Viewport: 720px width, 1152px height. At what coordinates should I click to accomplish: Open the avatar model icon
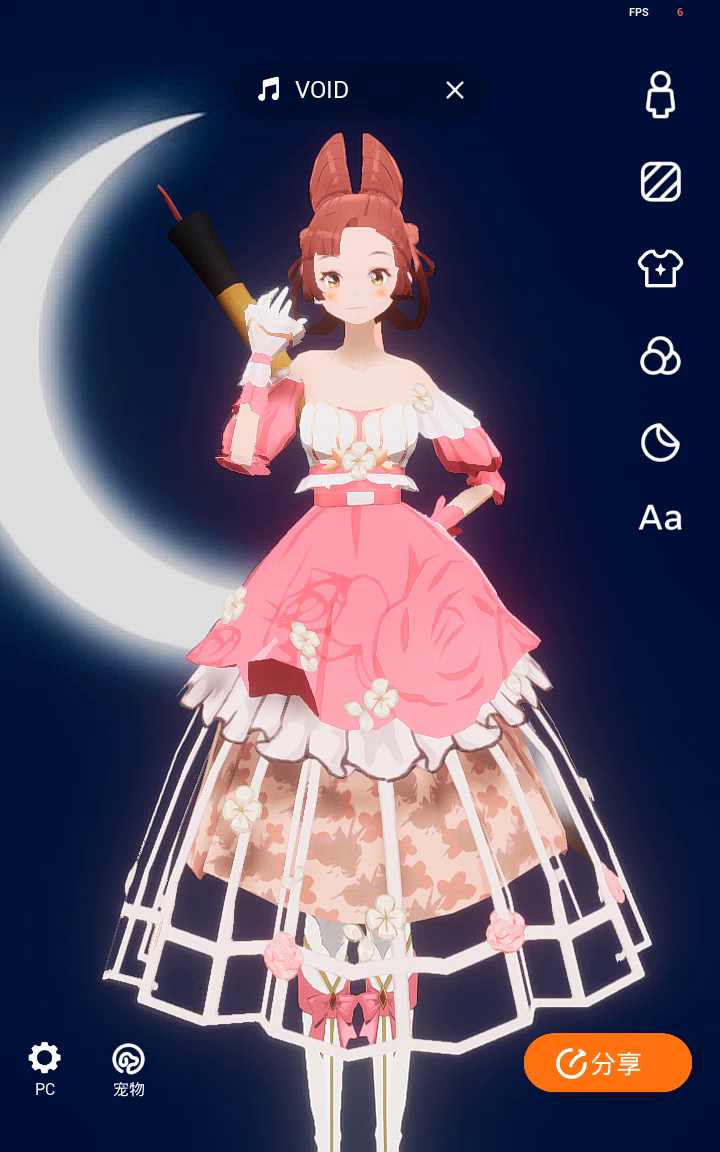click(x=660, y=95)
